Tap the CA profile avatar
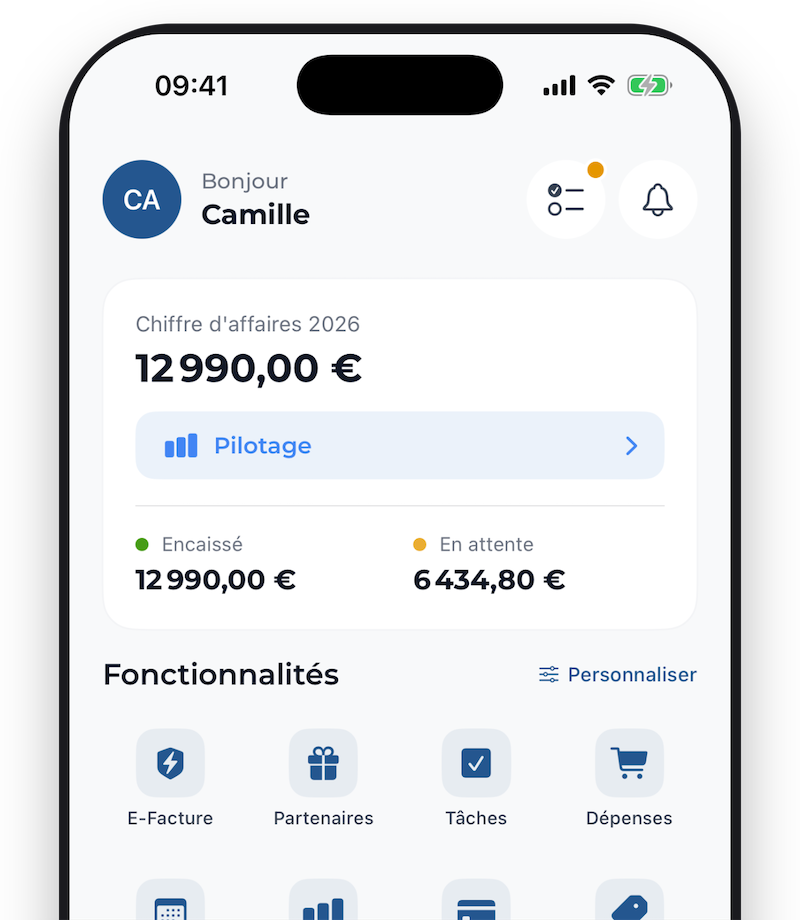Screen dimensions: 800x920 [x=142, y=199]
